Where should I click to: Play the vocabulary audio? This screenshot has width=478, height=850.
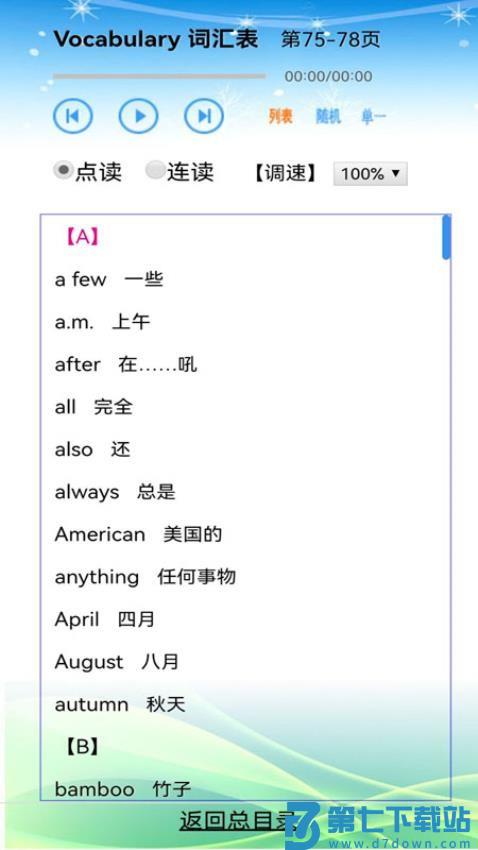(x=139, y=115)
